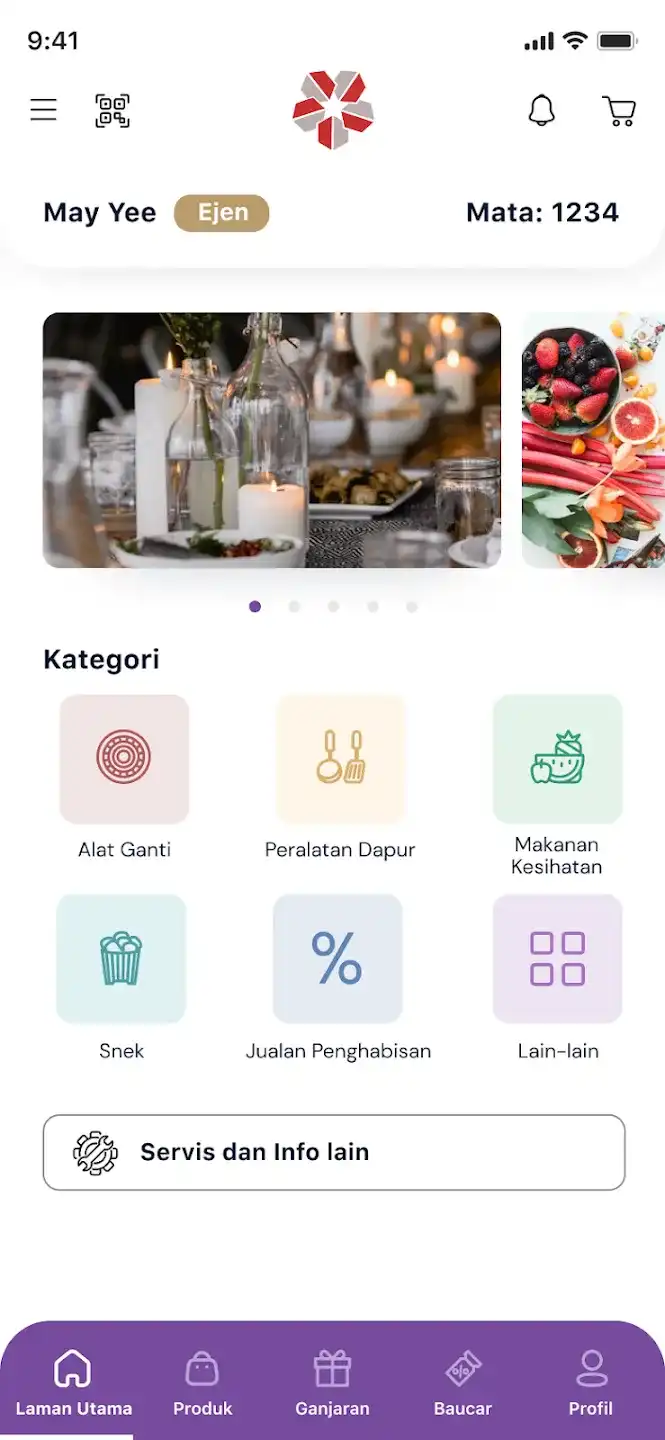The height and width of the screenshot is (1440, 665).
Task: Tap Servis dan Info lain button
Action: click(x=333, y=1152)
